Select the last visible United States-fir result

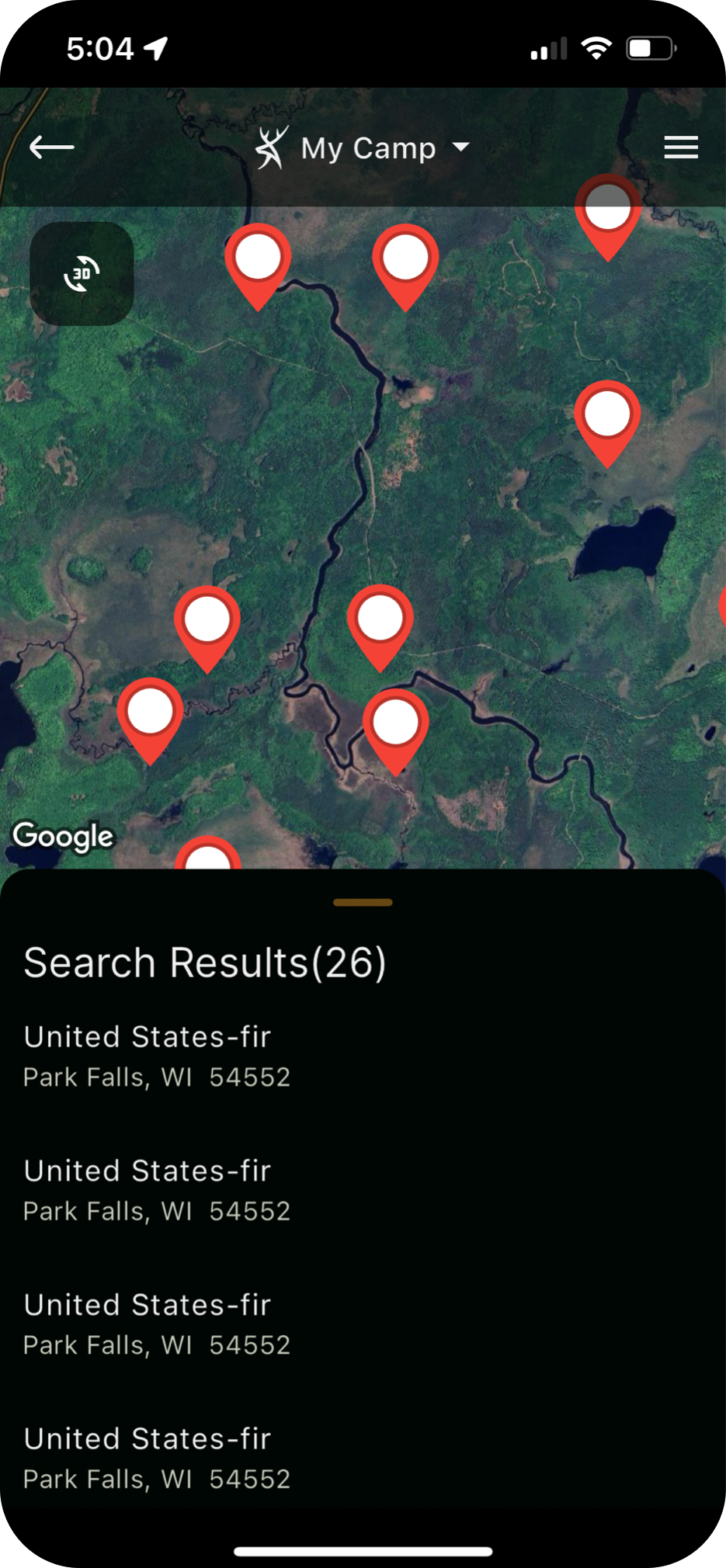(157, 1458)
